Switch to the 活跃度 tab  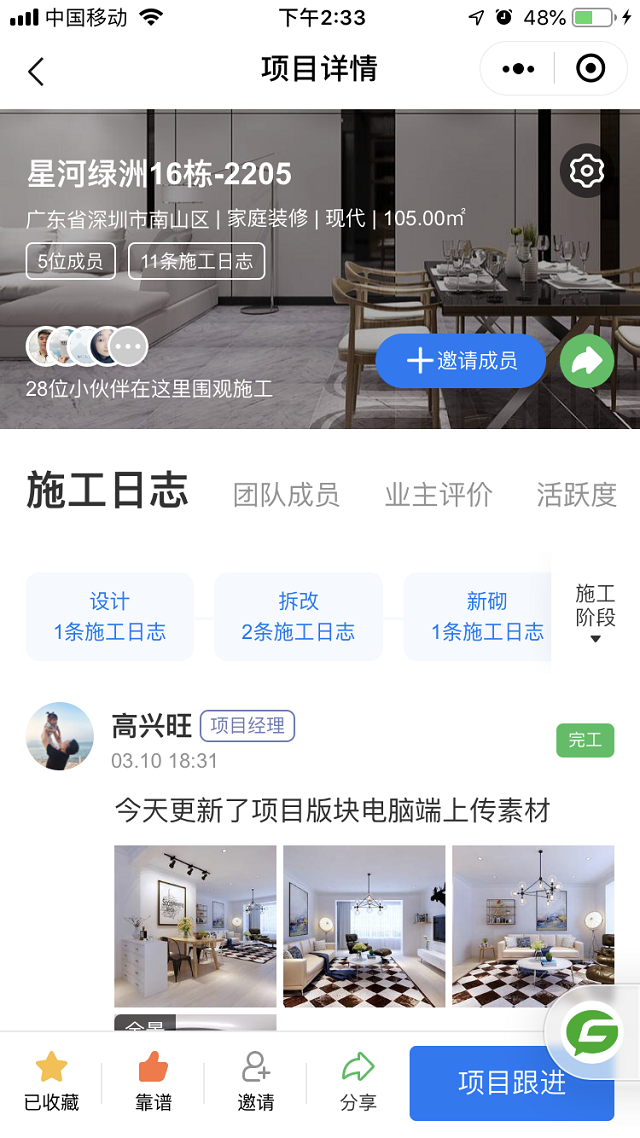pyautogui.click(x=576, y=495)
